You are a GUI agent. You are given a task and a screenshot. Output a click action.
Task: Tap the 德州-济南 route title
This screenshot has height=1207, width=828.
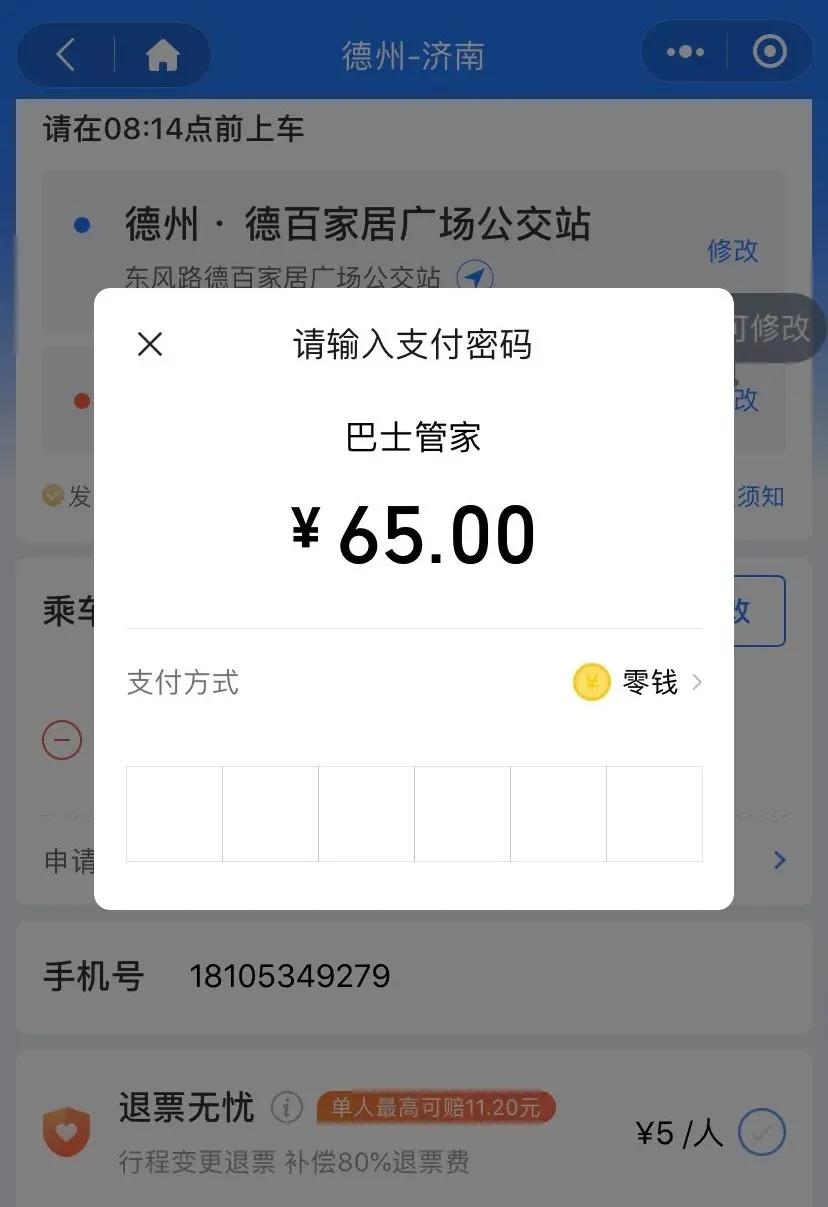414,55
